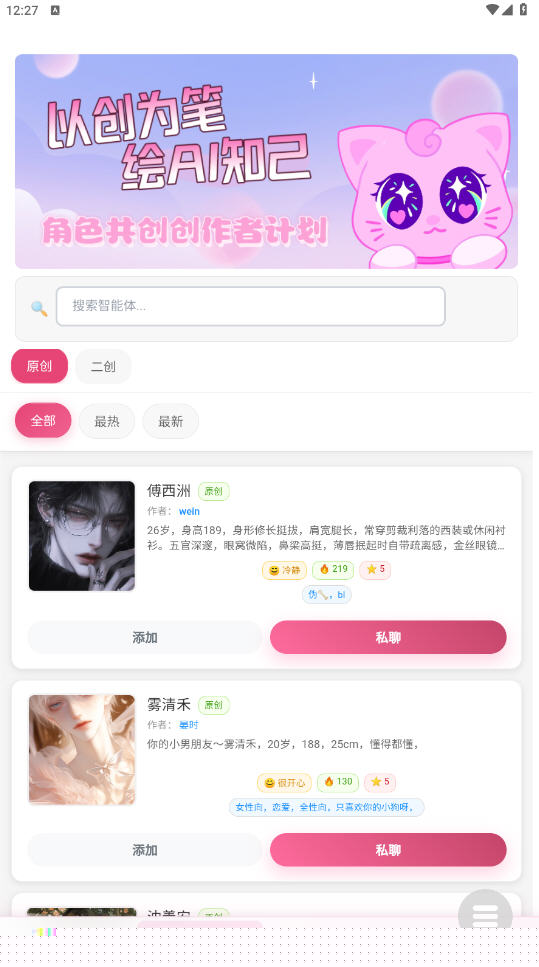
Task: Start a 私聊 with 雾清禾
Action: pyautogui.click(x=388, y=850)
